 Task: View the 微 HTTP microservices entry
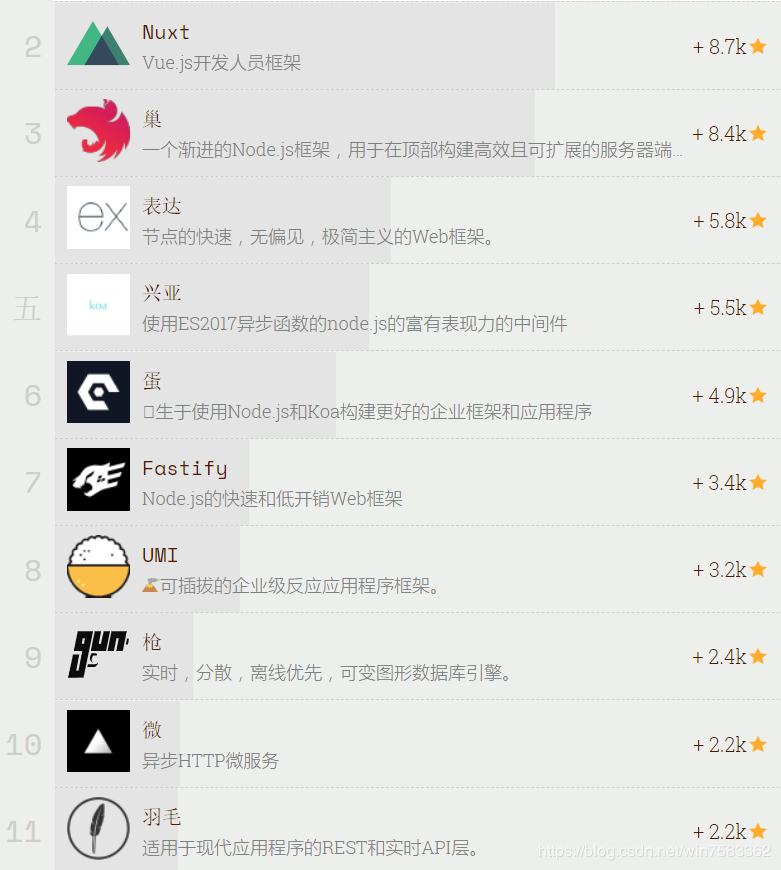[153, 731]
